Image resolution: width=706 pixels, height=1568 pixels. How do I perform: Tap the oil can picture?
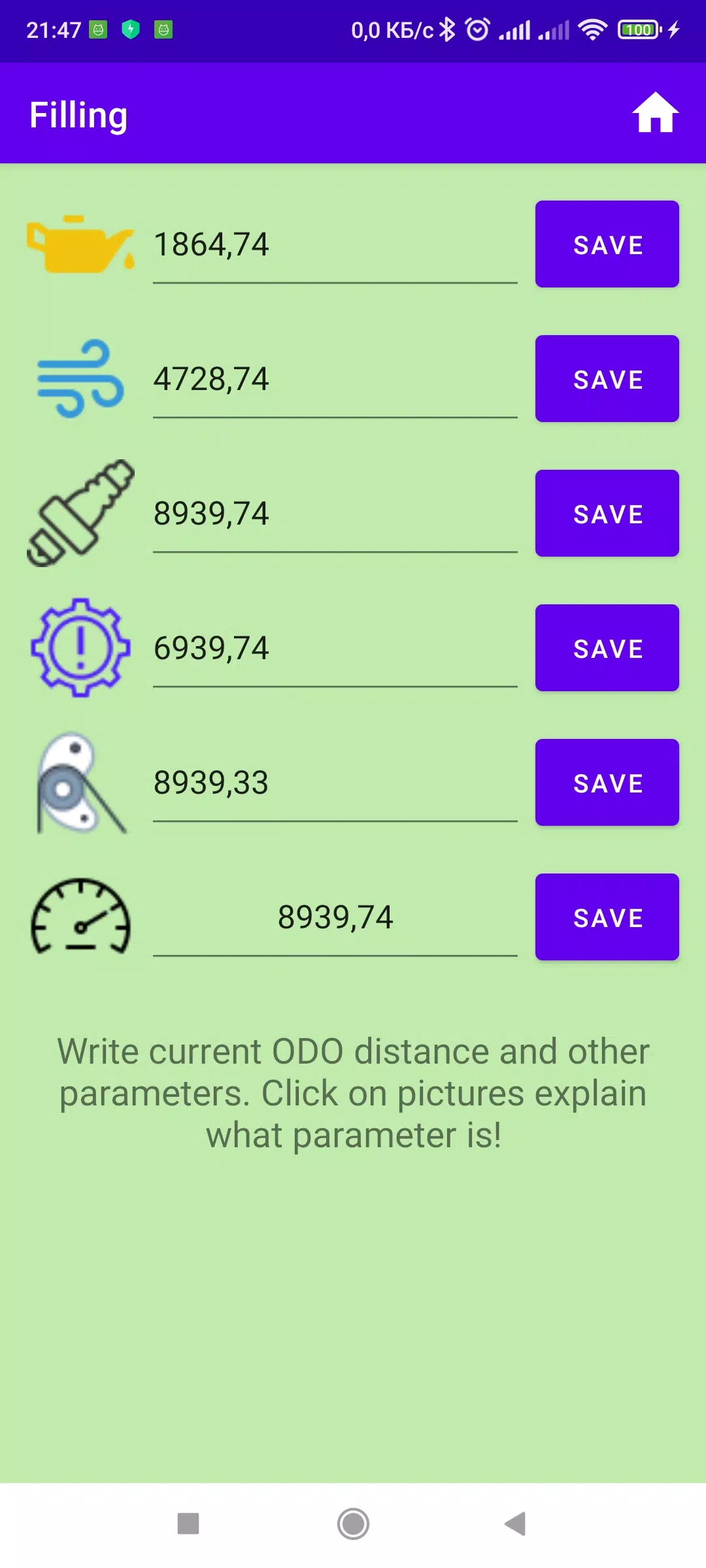(x=81, y=244)
